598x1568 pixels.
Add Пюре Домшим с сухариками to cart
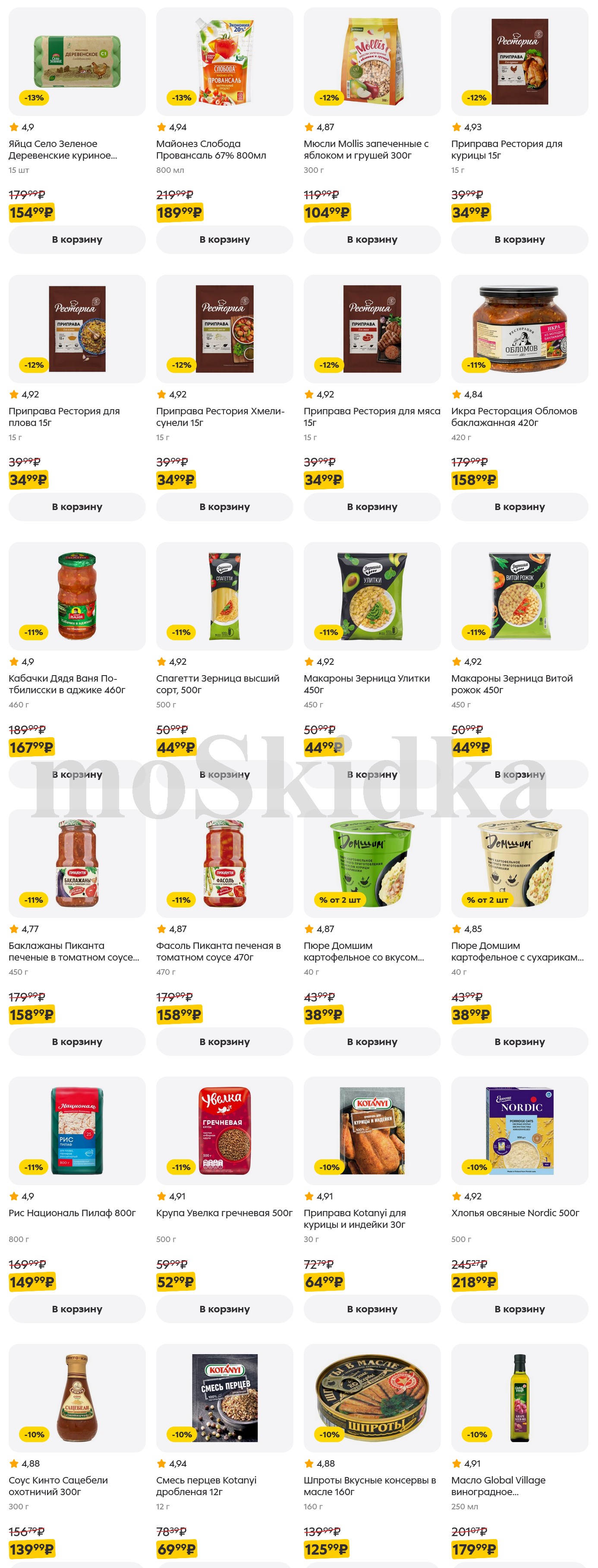pyautogui.click(x=519, y=1042)
